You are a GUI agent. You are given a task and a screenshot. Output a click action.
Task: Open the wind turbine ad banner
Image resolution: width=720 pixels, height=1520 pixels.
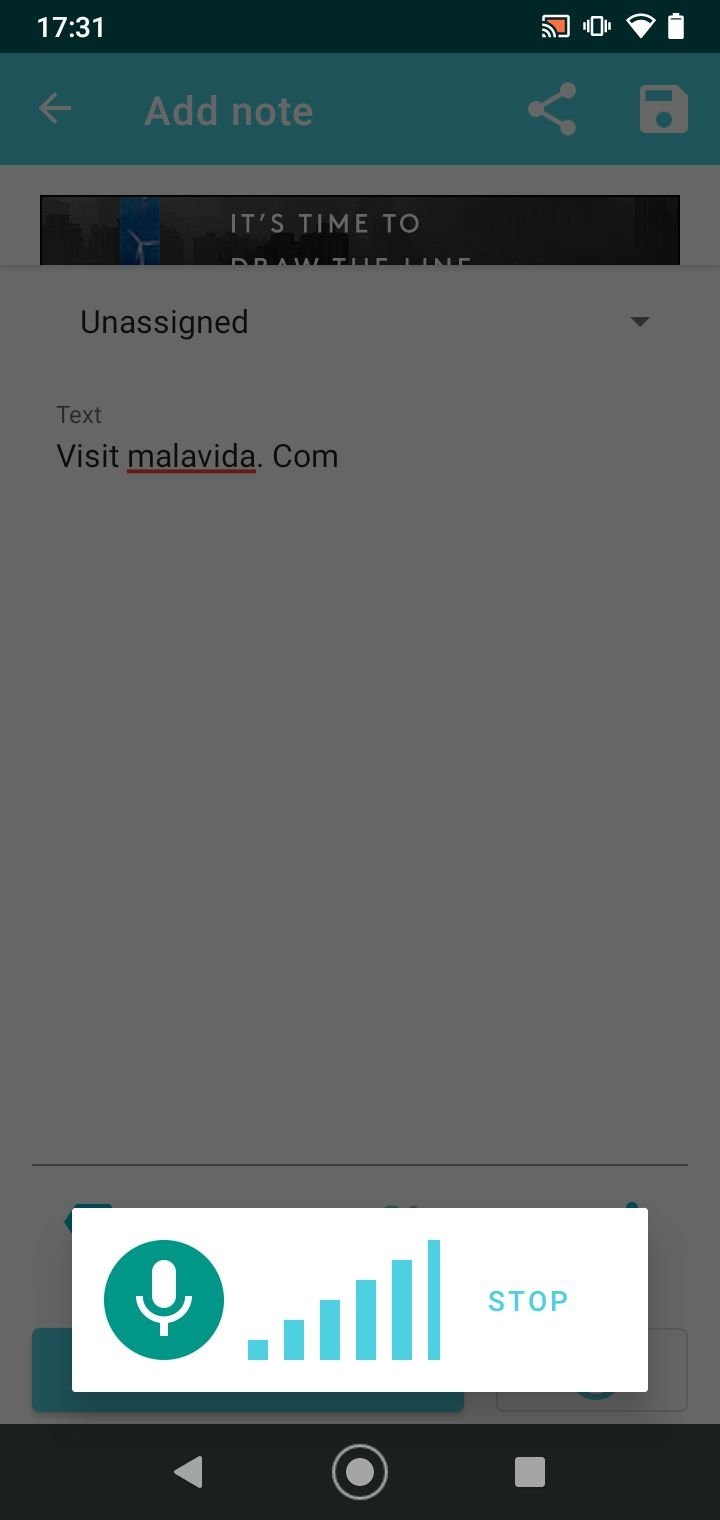[x=360, y=230]
